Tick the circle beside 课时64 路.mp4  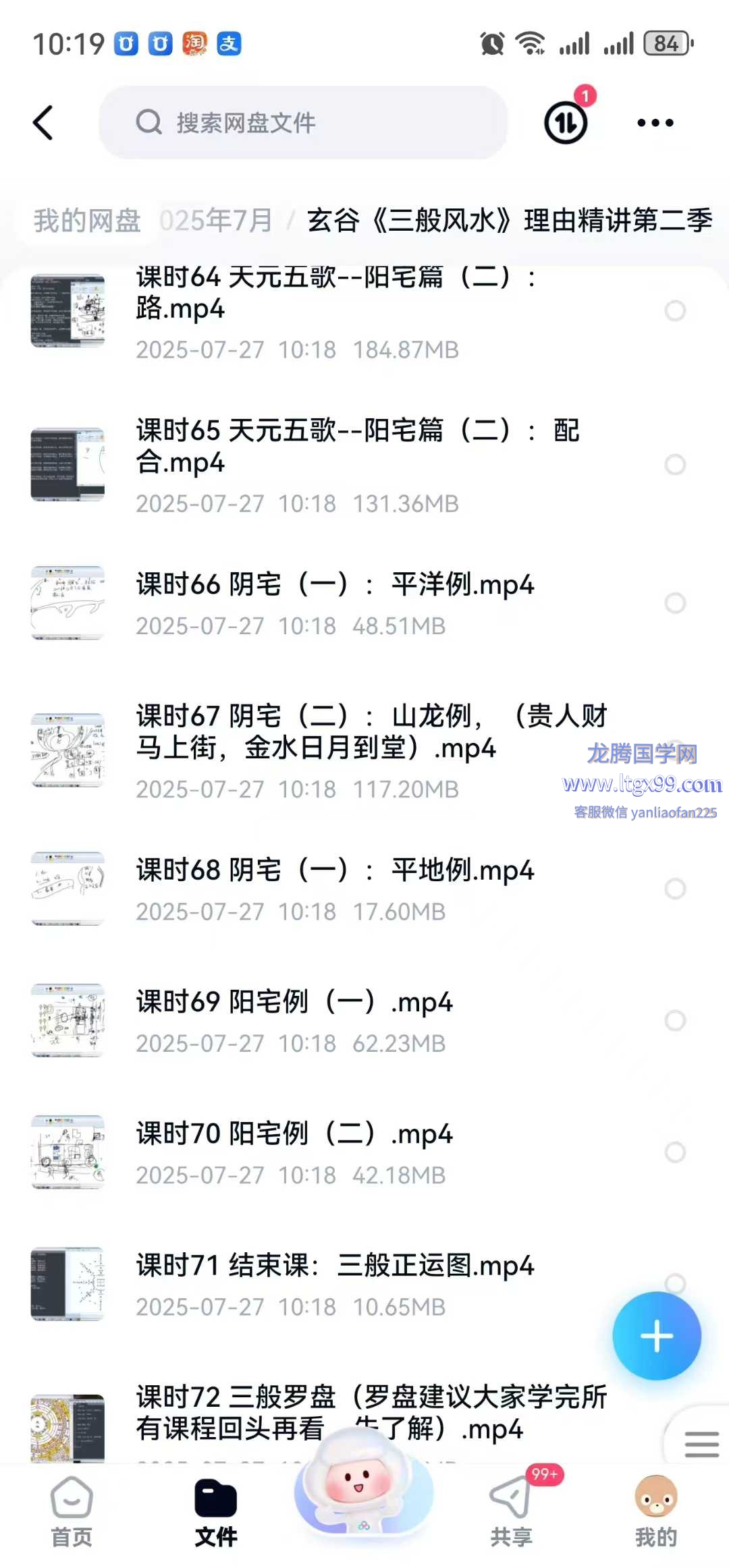(675, 310)
